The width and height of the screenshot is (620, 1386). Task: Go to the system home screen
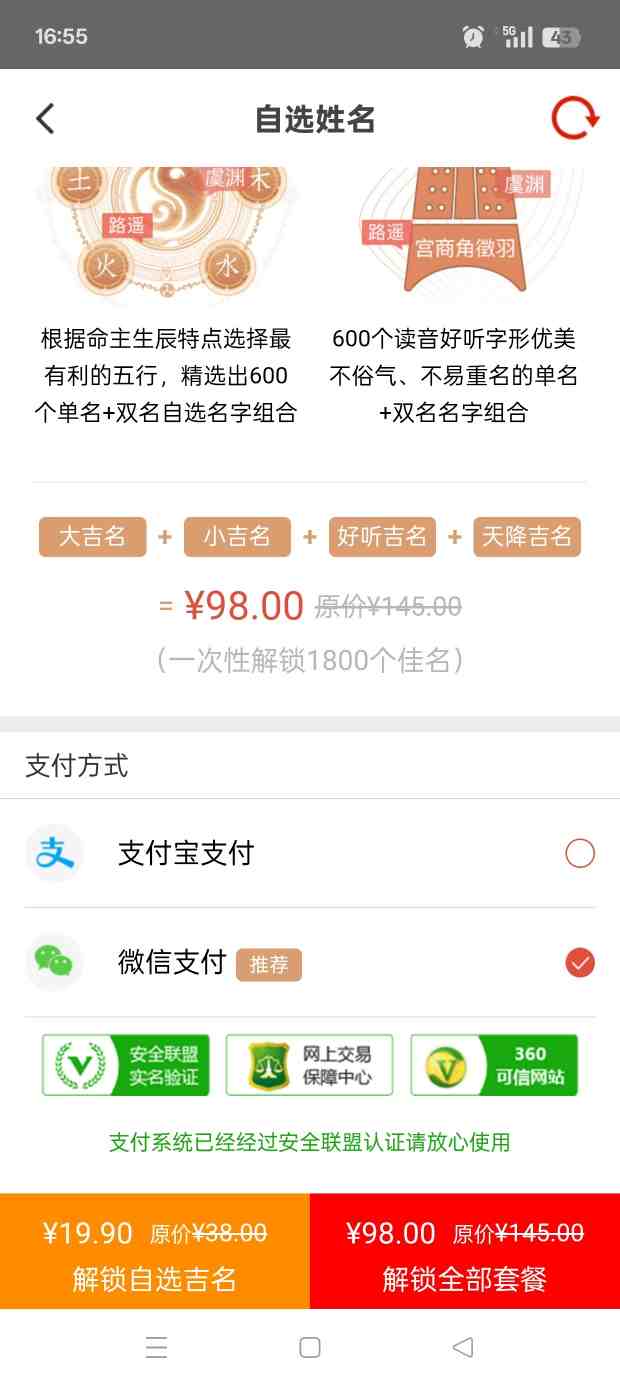pyautogui.click(x=310, y=1347)
